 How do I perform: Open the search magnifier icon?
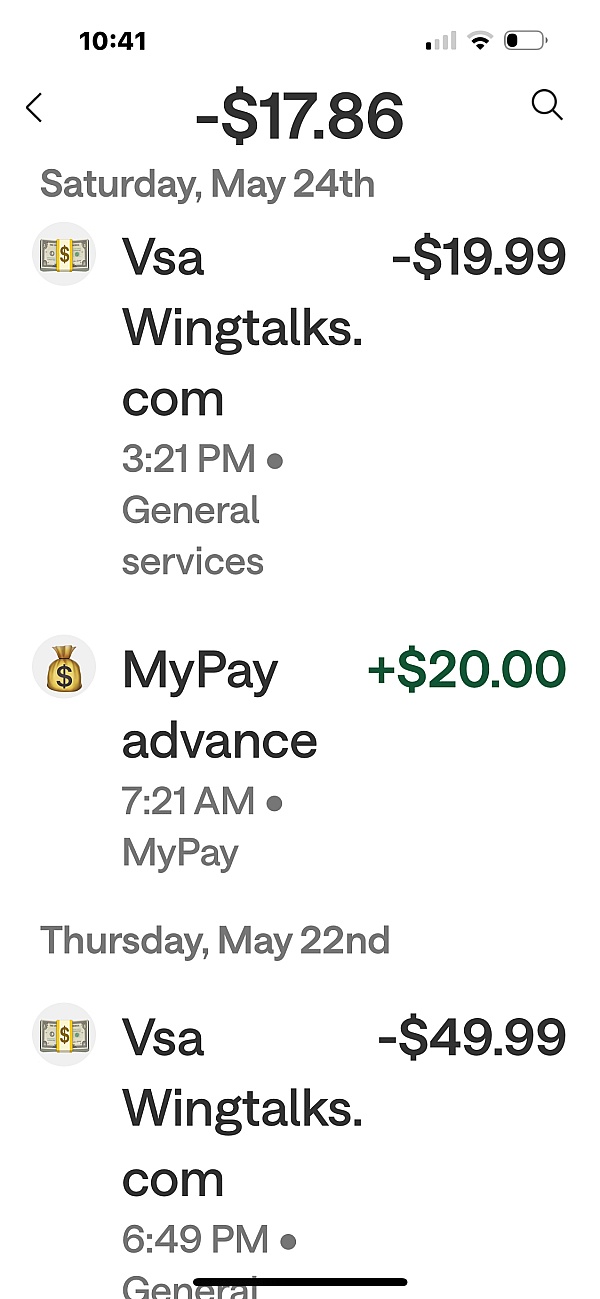(547, 105)
